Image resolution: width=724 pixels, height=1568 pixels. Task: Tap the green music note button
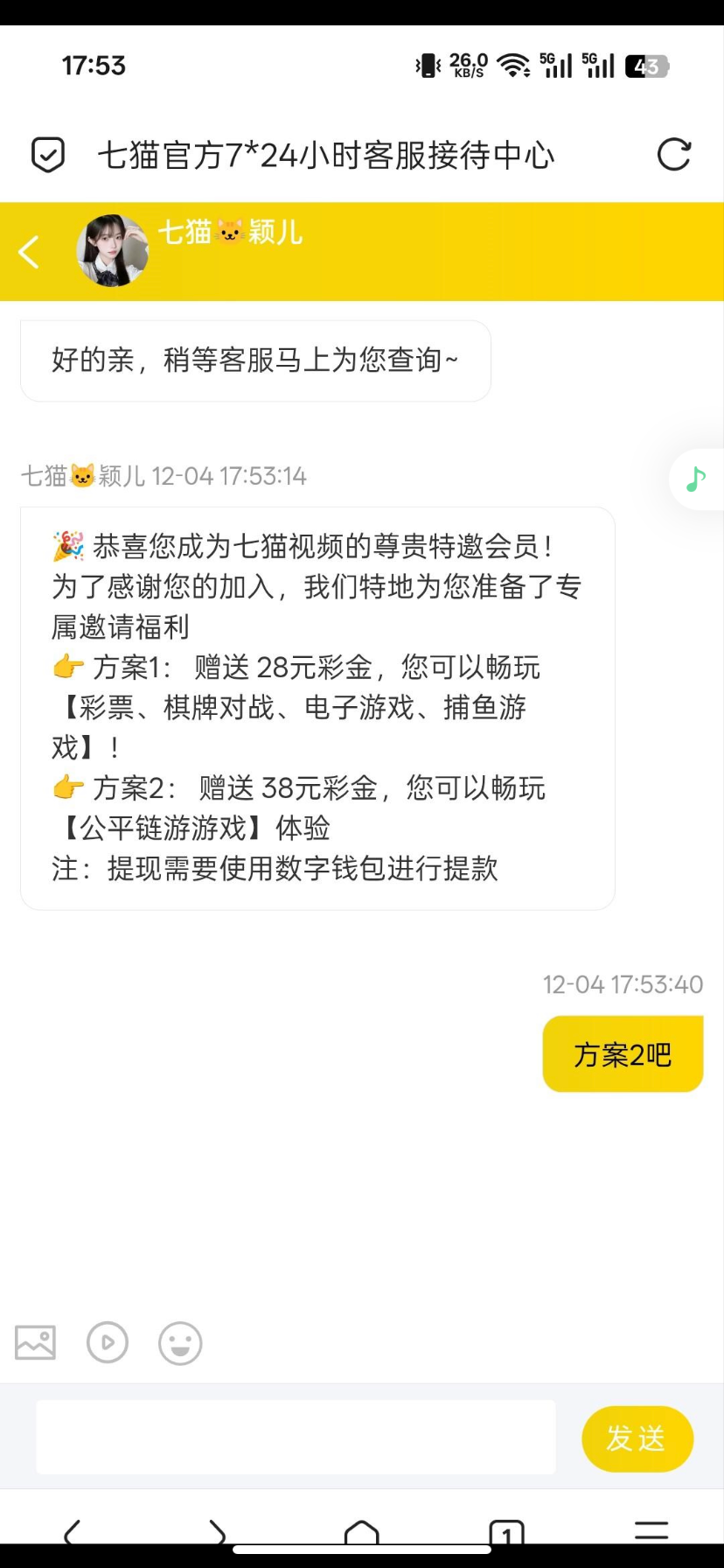pyautogui.click(x=696, y=479)
